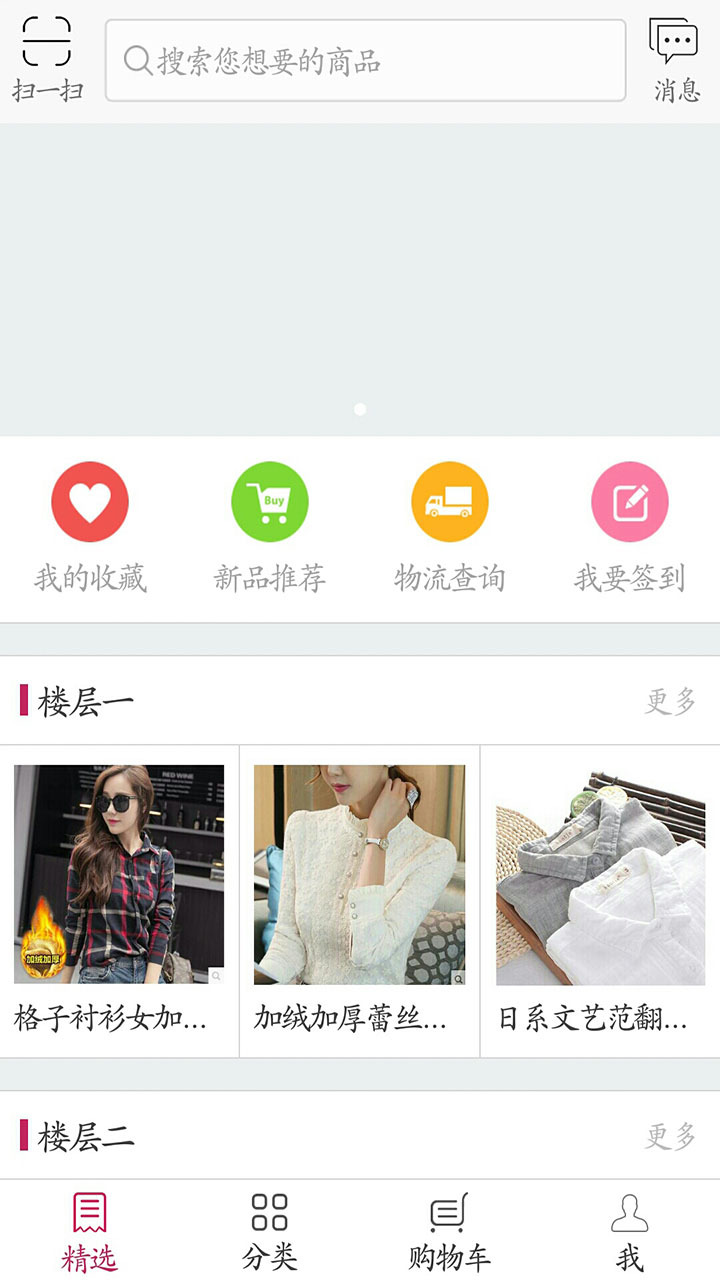
Task: Tap the product search box
Action: (365, 61)
